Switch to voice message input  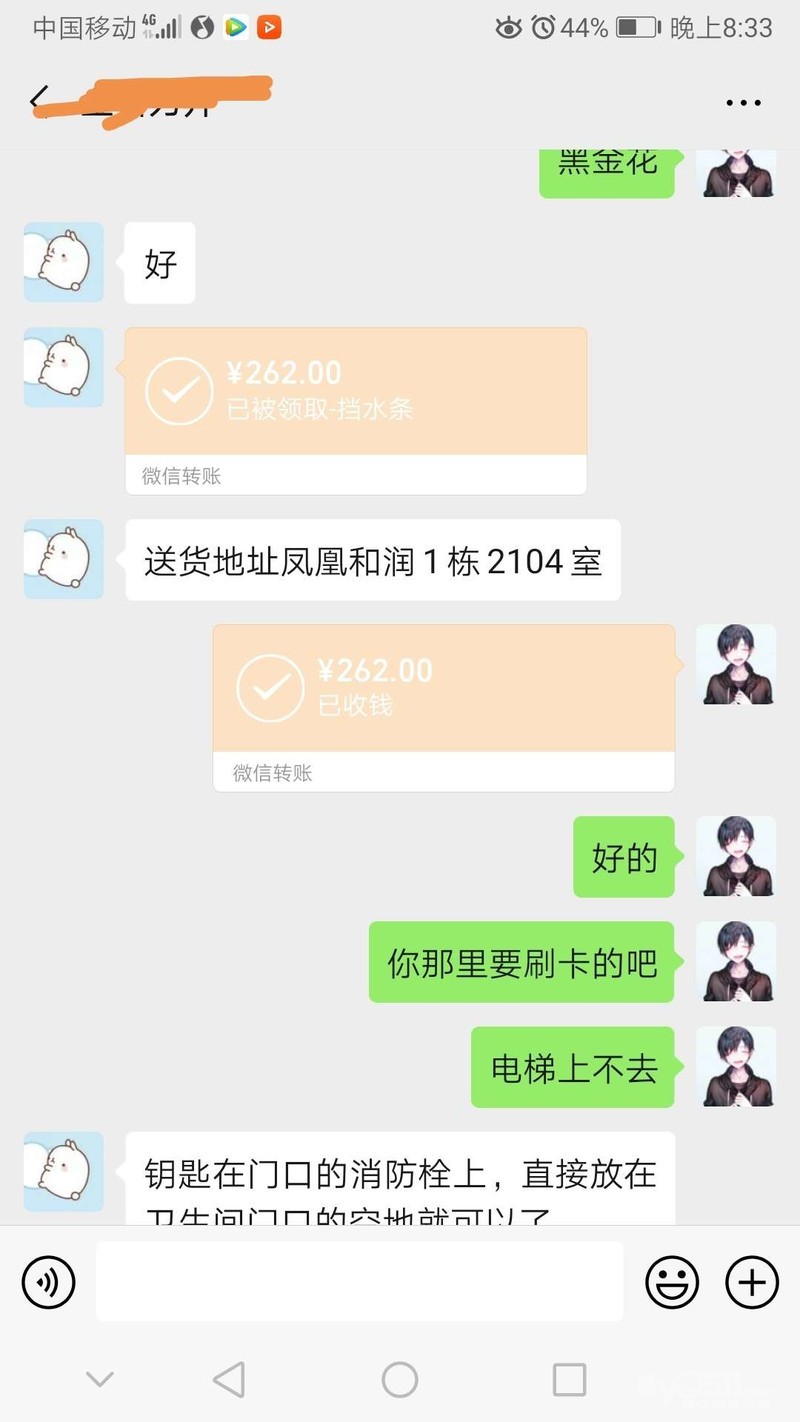tap(49, 1281)
